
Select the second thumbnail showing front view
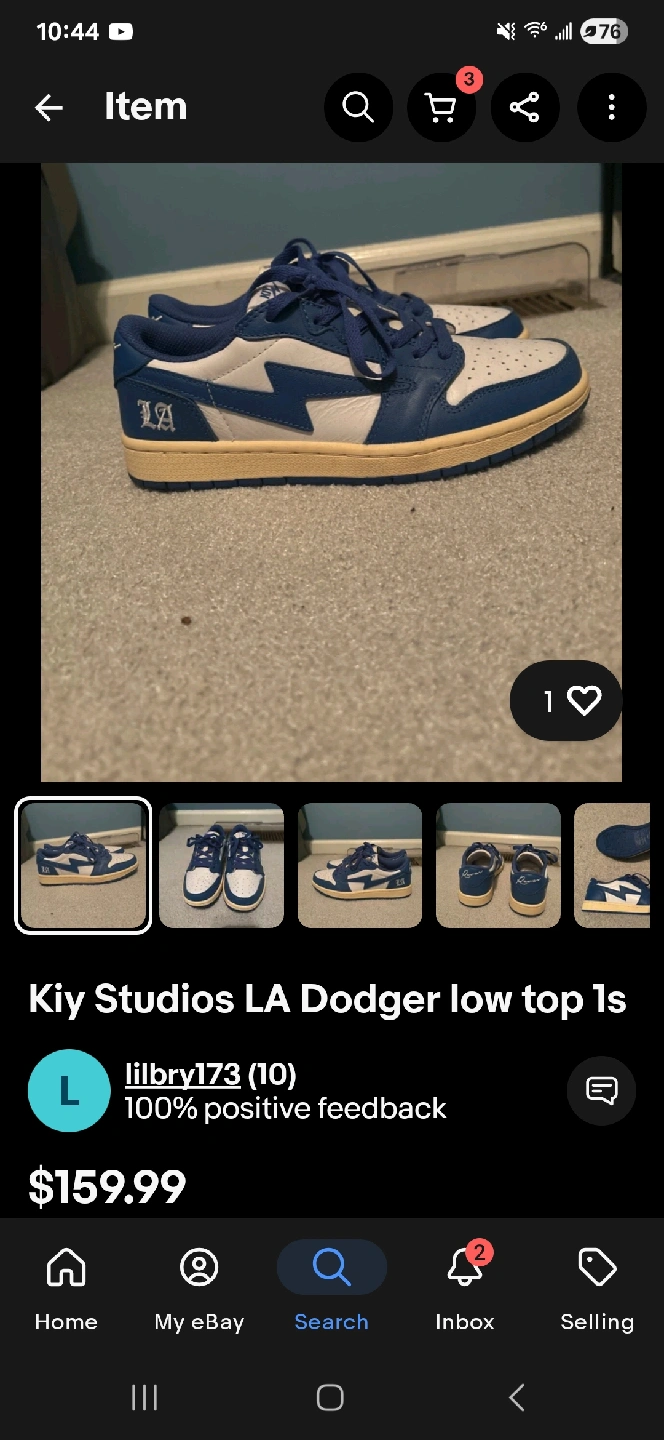[x=221, y=865]
